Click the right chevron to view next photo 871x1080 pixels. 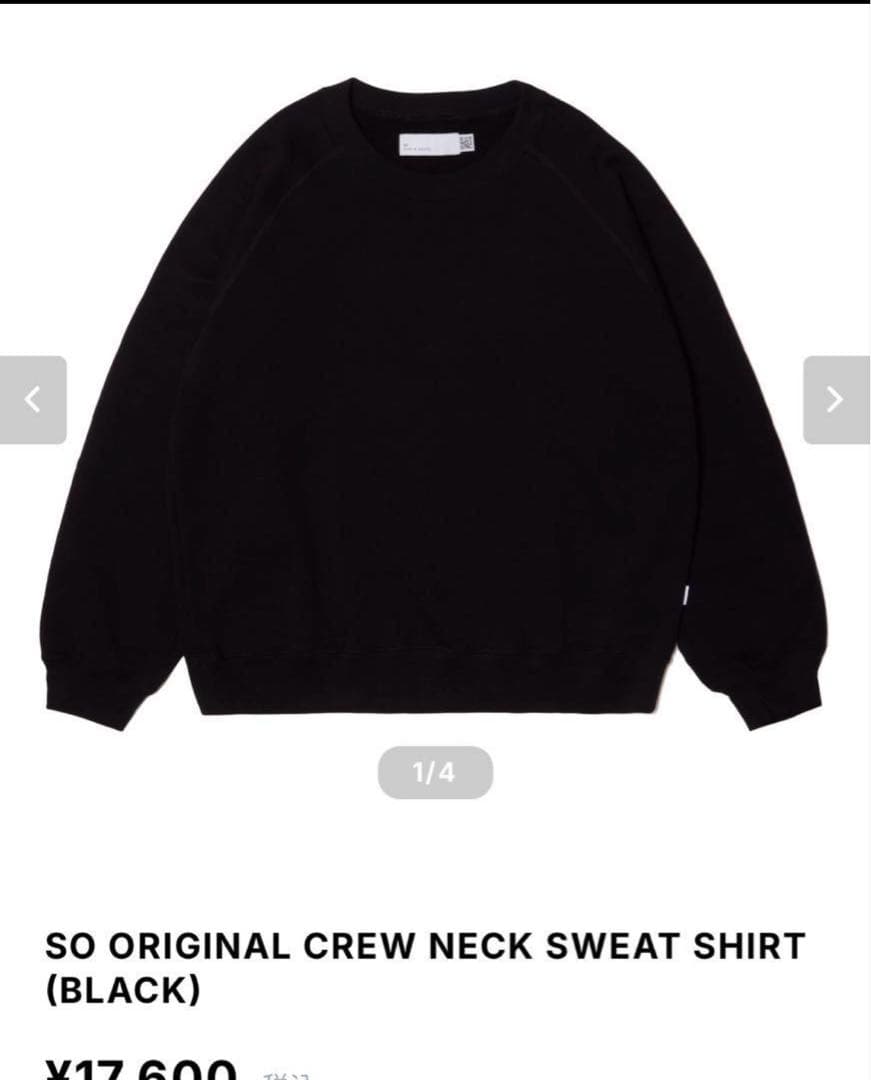tap(836, 400)
